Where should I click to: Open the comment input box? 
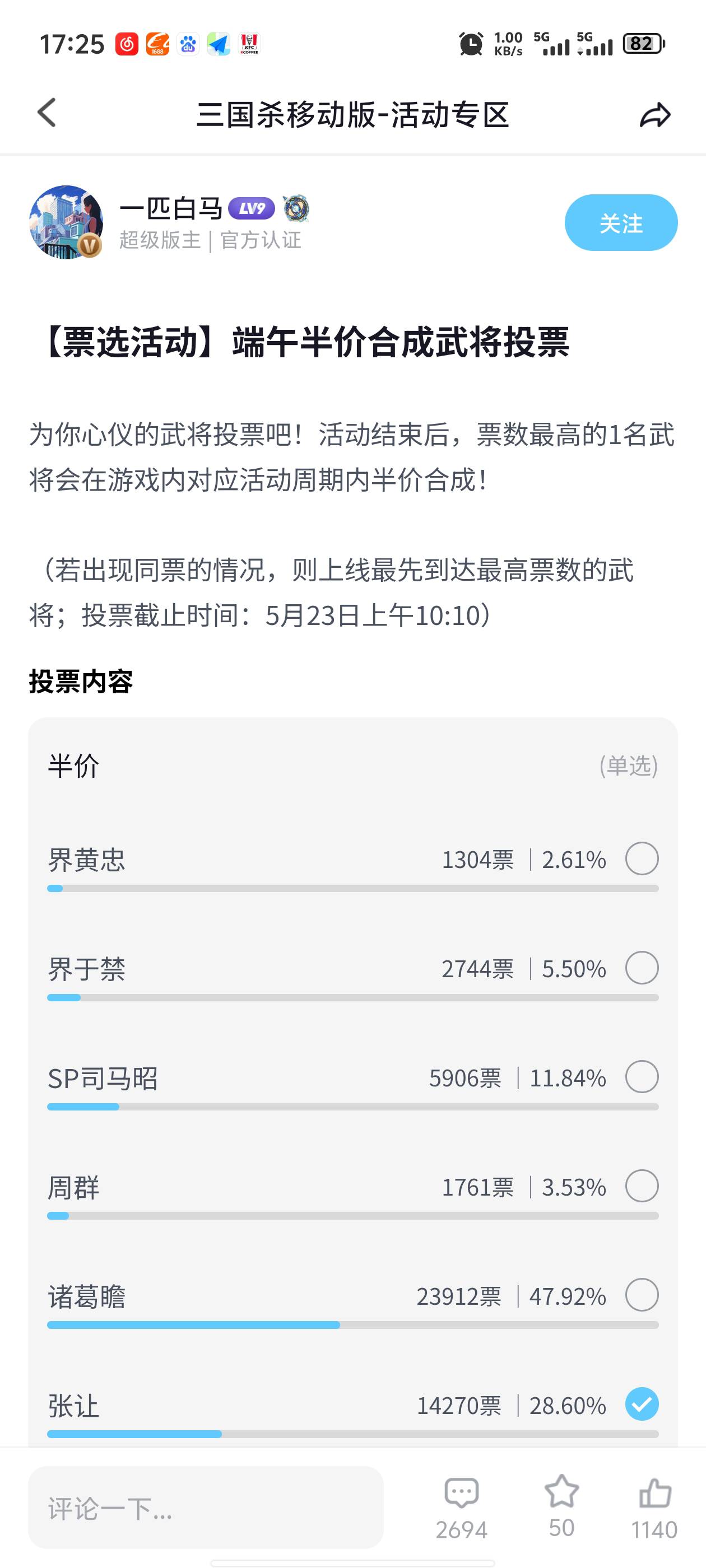pyautogui.click(x=206, y=1507)
